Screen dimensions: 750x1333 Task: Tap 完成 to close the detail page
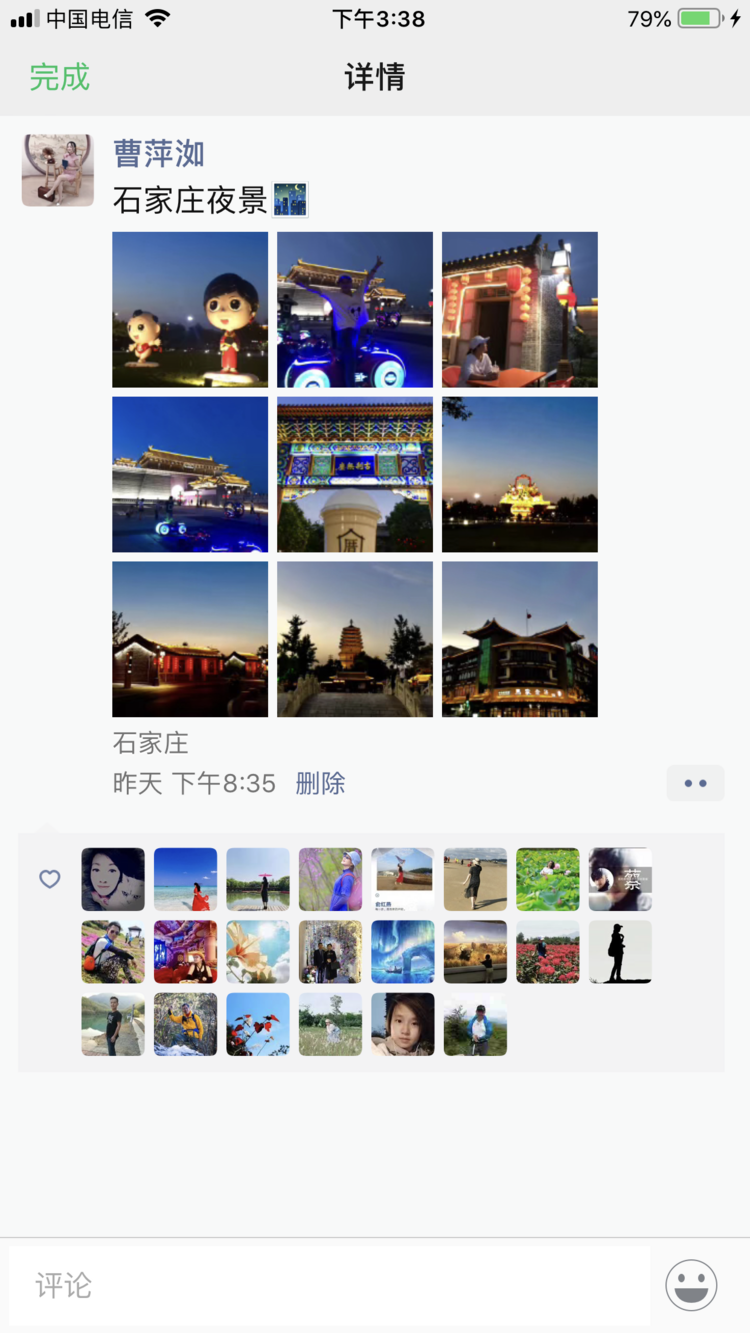(x=60, y=78)
